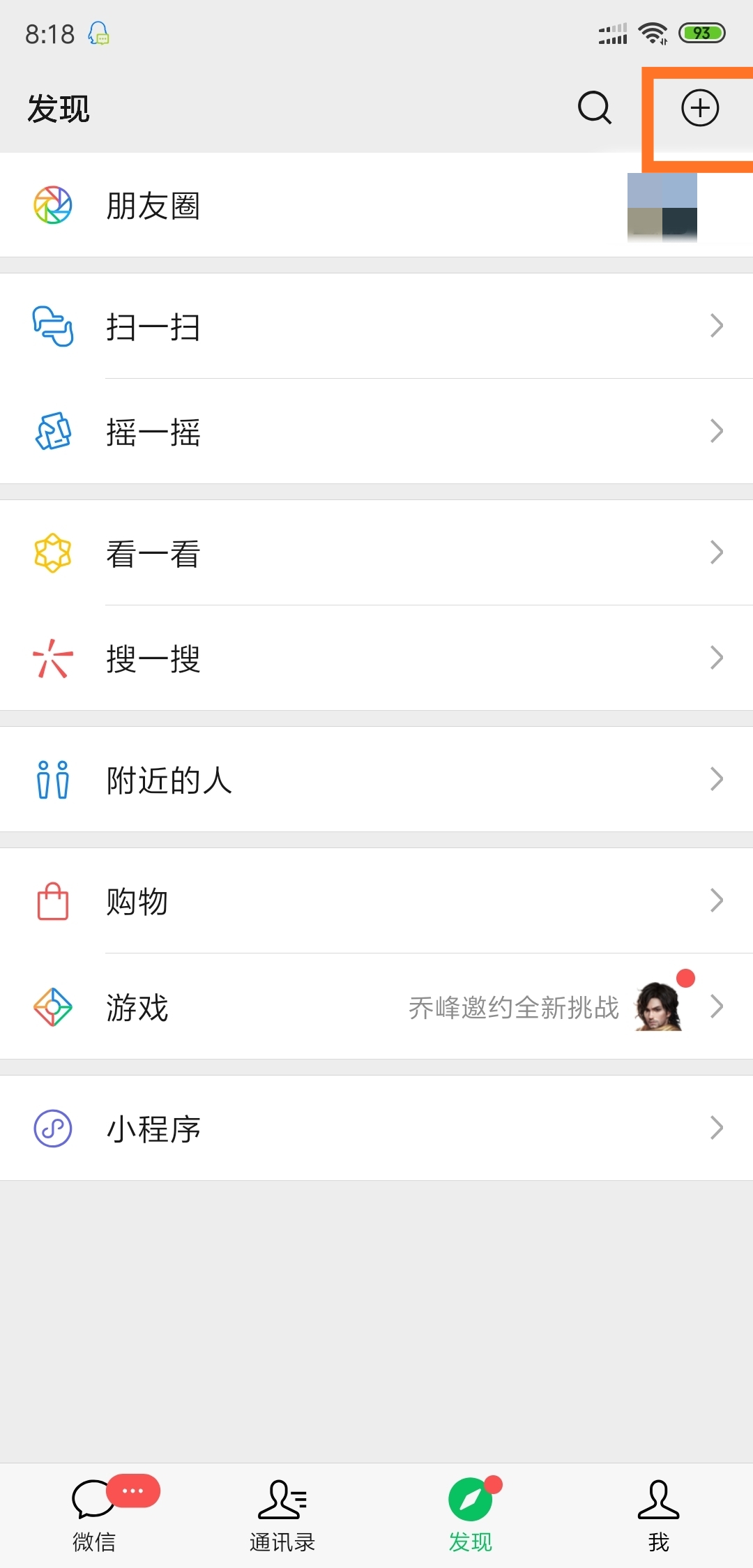The width and height of the screenshot is (753, 1568).
Task: Tap the 摇一摇 shake phone icon
Action: [x=52, y=432]
